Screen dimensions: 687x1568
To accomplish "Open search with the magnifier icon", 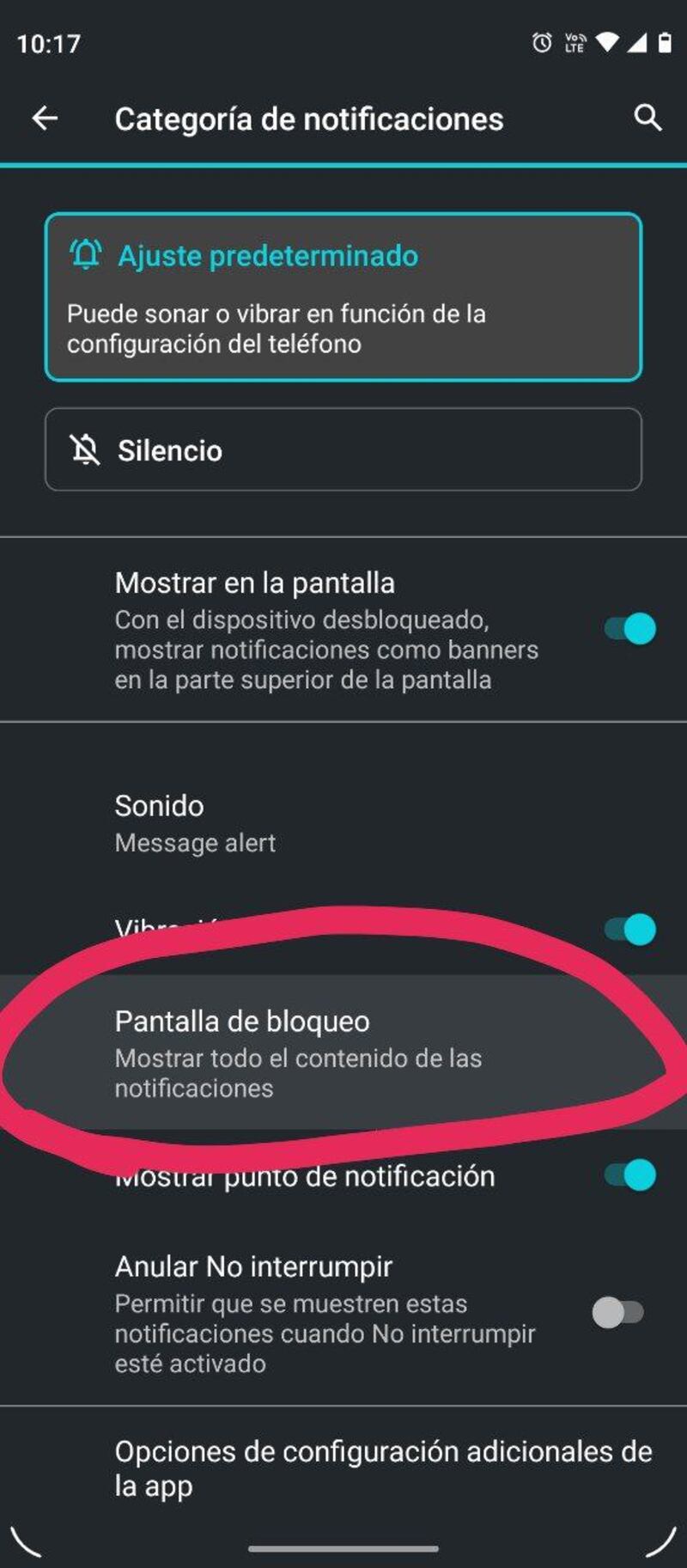I will coord(648,118).
